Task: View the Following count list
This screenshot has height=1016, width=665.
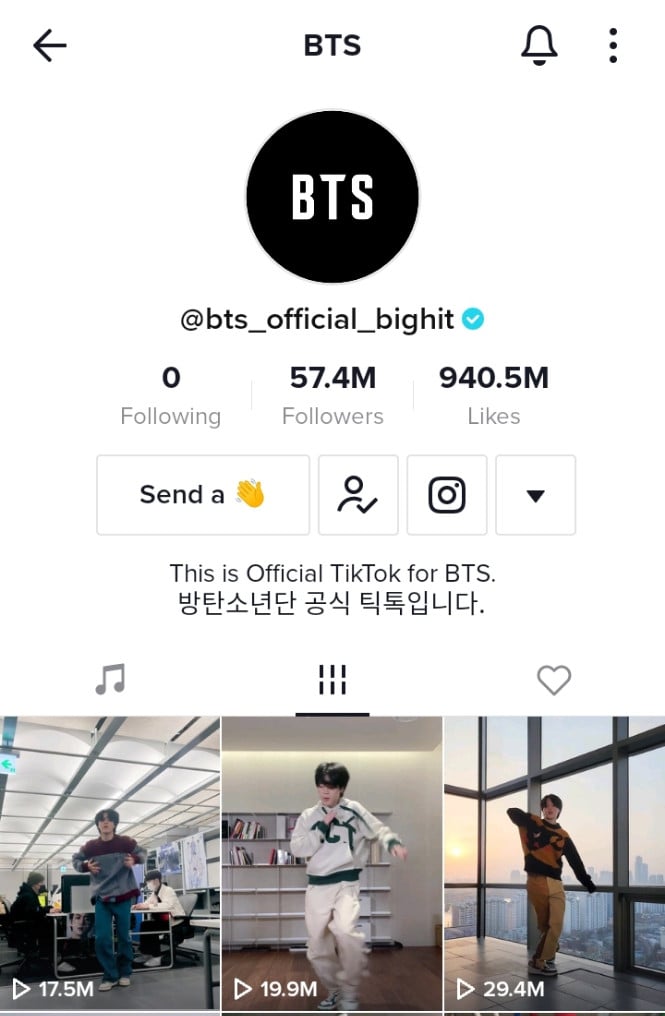Action: click(170, 396)
